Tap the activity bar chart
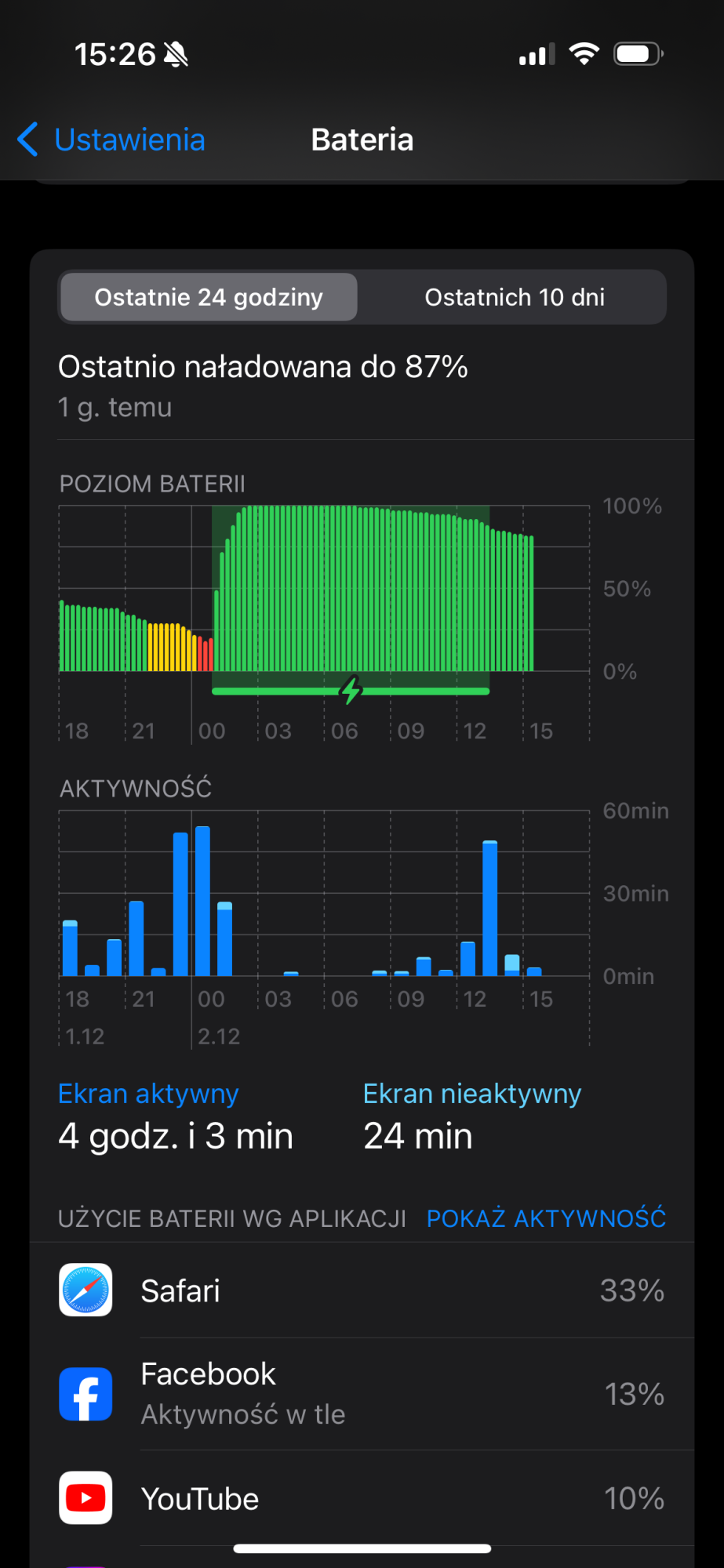 324,929
